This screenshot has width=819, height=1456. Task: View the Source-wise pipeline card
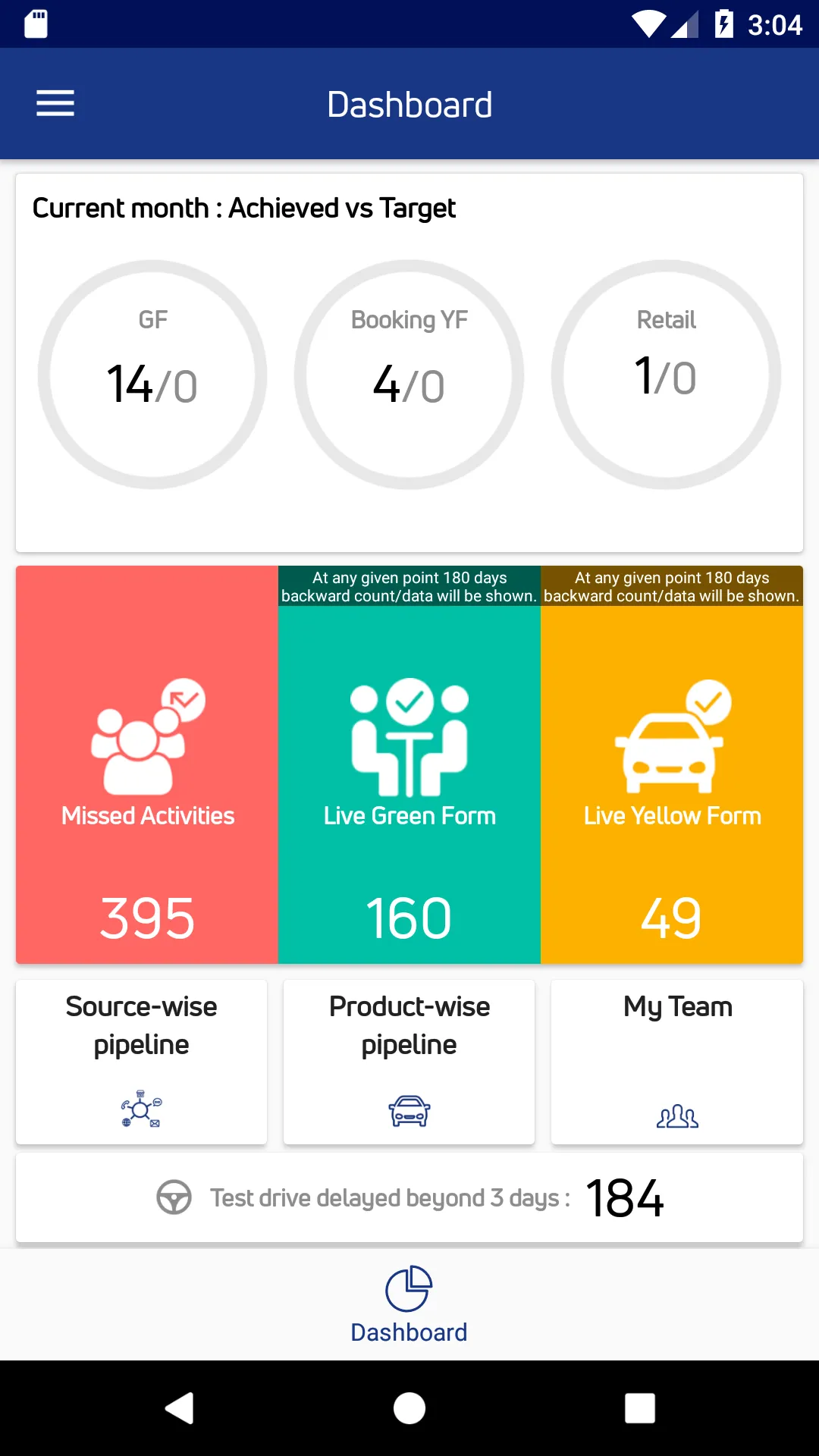click(141, 1062)
